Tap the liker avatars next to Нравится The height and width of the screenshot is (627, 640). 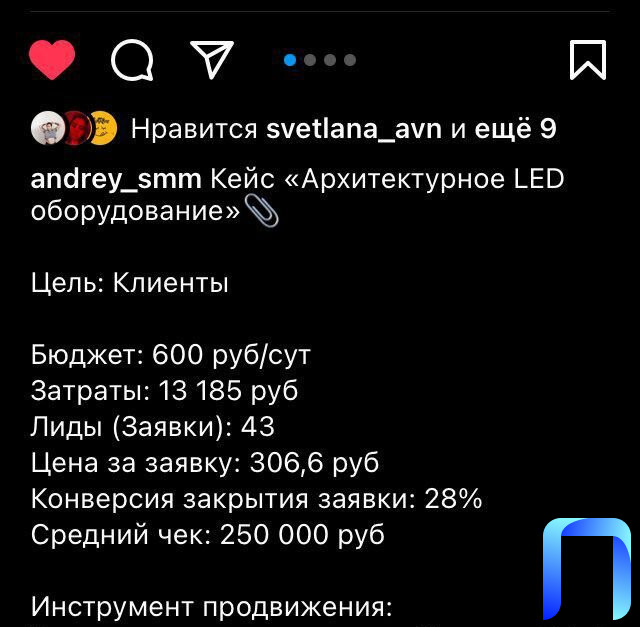tap(75, 128)
